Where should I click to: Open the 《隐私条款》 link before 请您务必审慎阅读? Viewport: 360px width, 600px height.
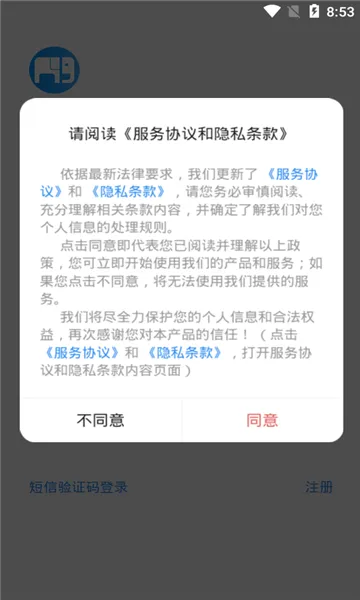(x=129, y=192)
